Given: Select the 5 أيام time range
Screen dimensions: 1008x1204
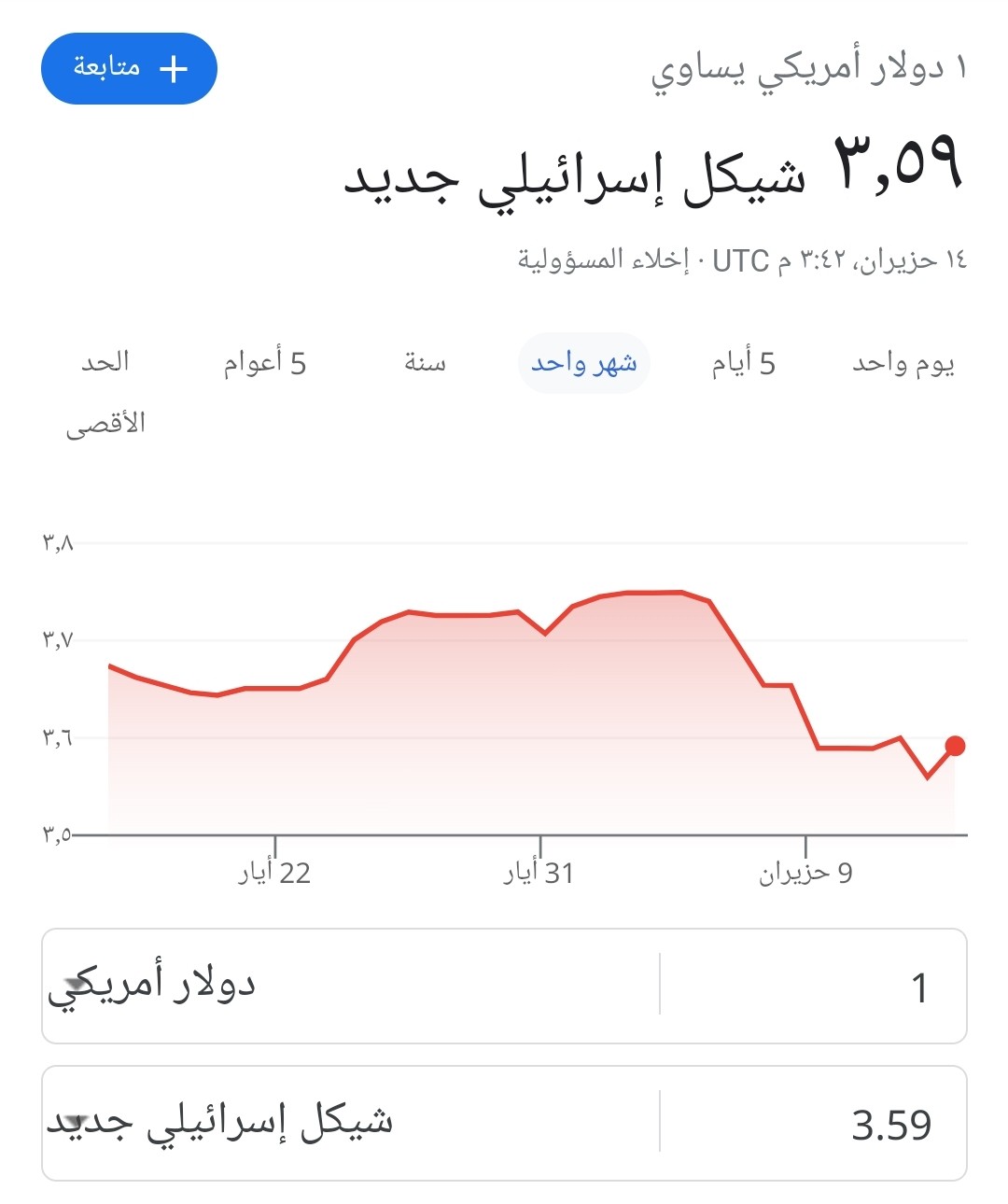Looking at the screenshot, I should (743, 363).
